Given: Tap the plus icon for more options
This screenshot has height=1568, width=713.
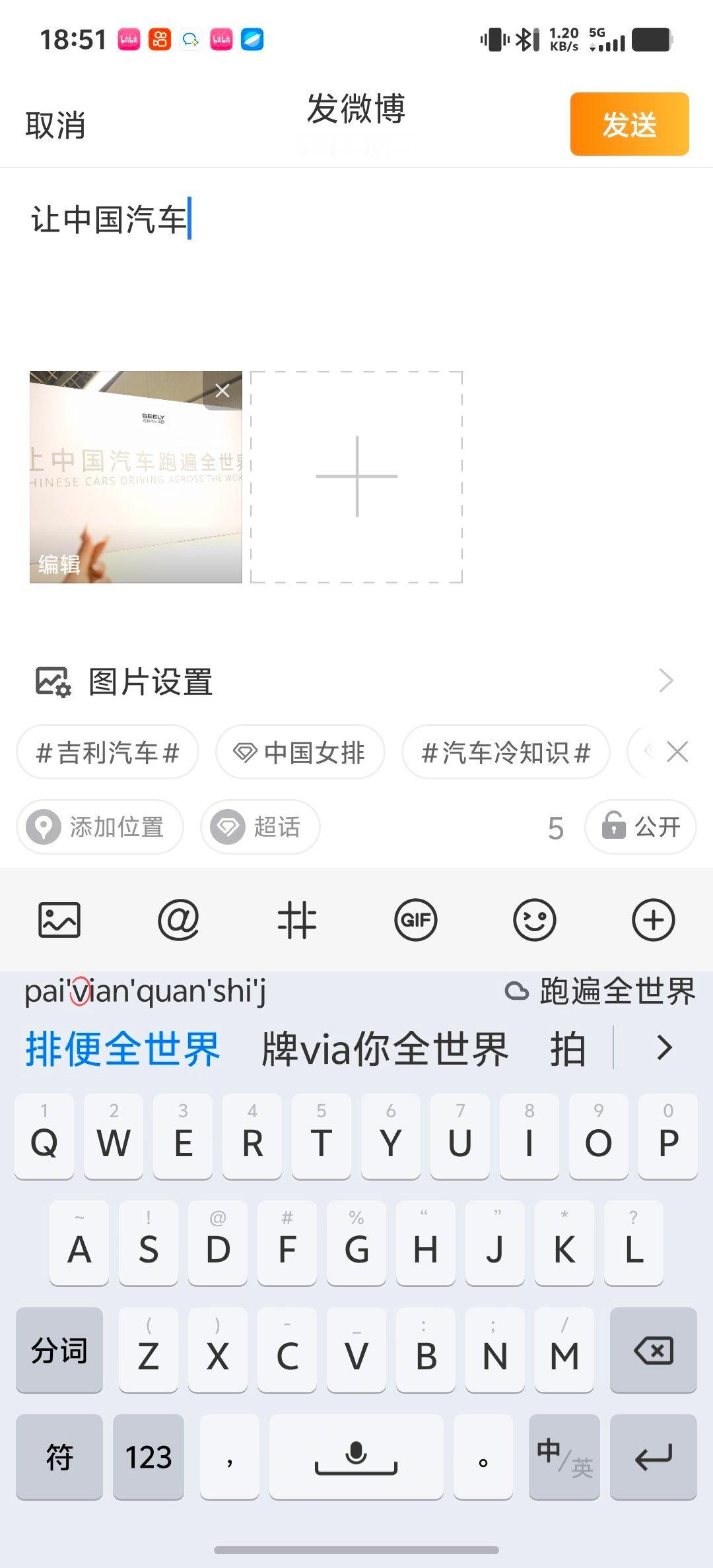Looking at the screenshot, I should pyautogui.click(x=654, y=920).
